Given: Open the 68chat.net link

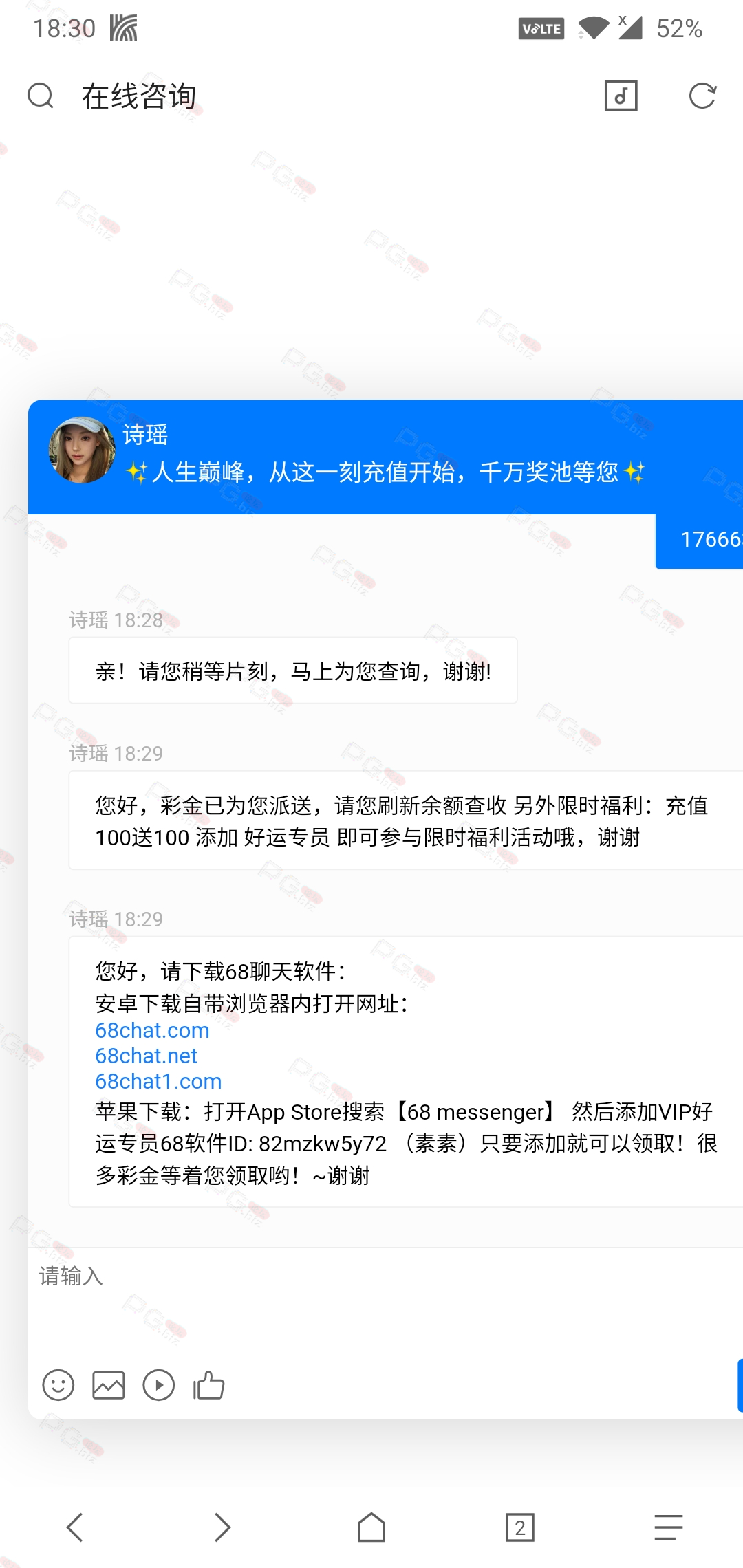Looking at the screenshot, I should tap(146, 1056).
